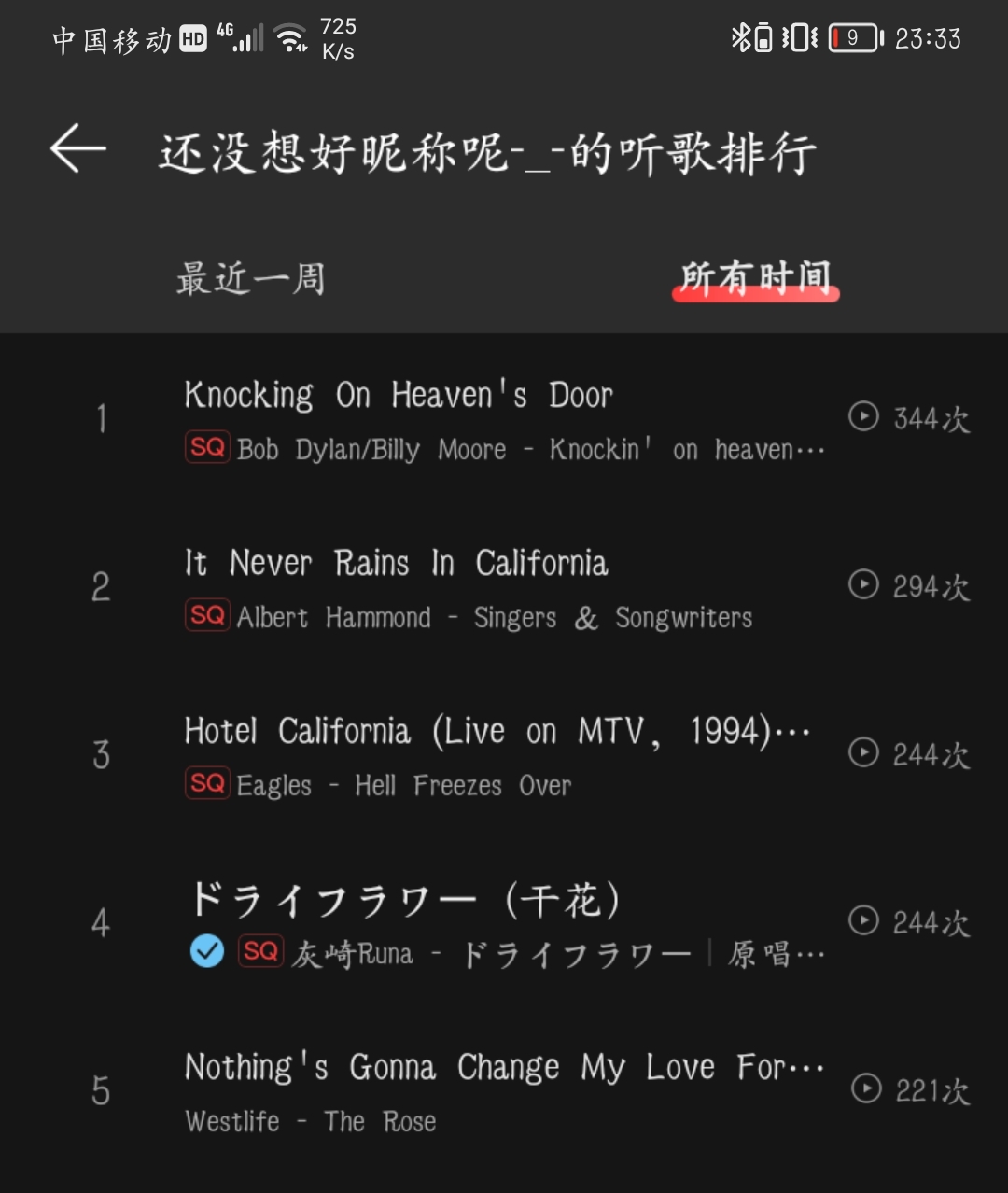The height and width of the screenshot is (1193, 1008).
Task: Select the 所有时间 tab
Action: (755, 278)
